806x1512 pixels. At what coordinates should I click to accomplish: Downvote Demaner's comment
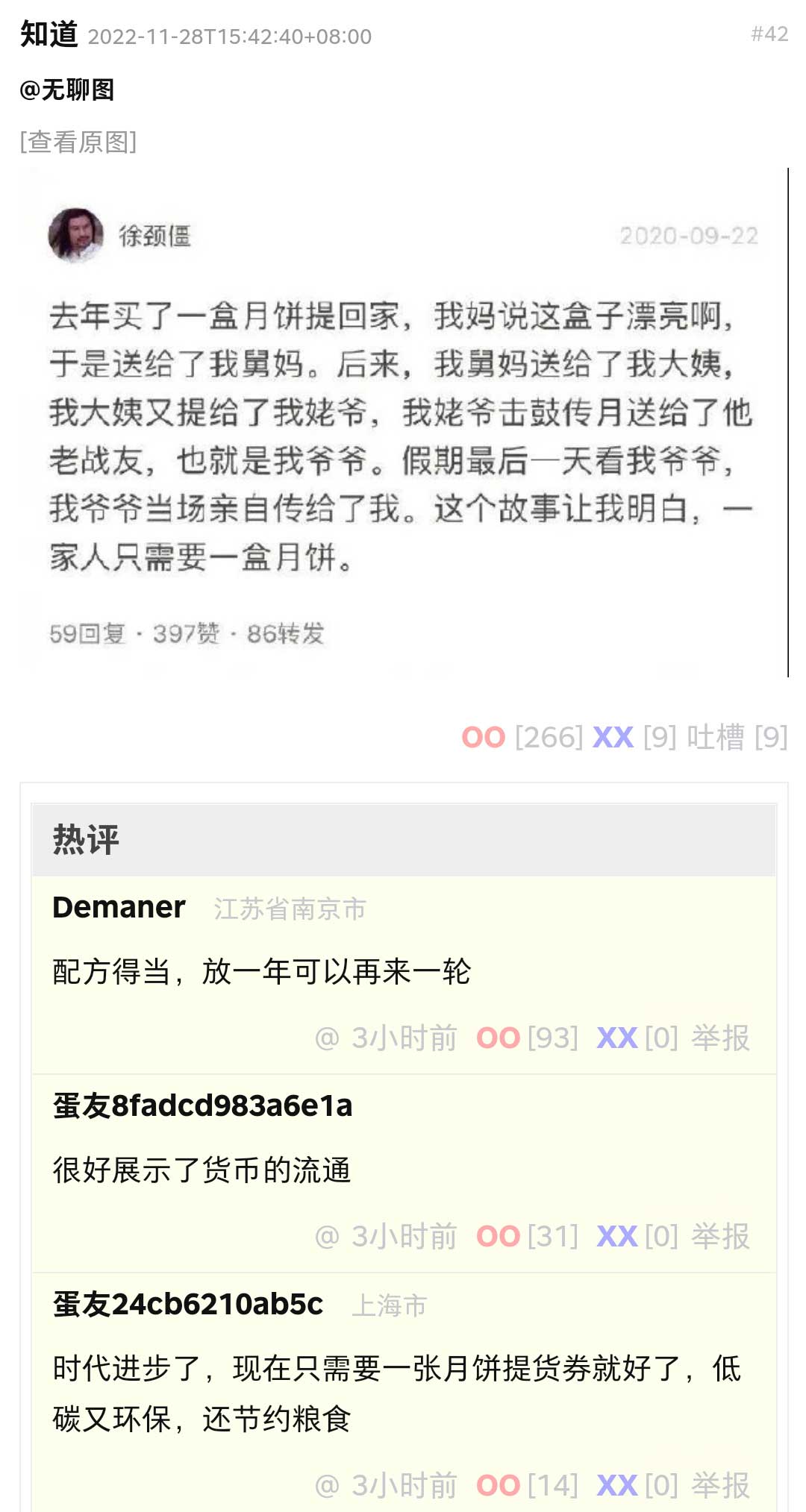tap(616, 1038)
